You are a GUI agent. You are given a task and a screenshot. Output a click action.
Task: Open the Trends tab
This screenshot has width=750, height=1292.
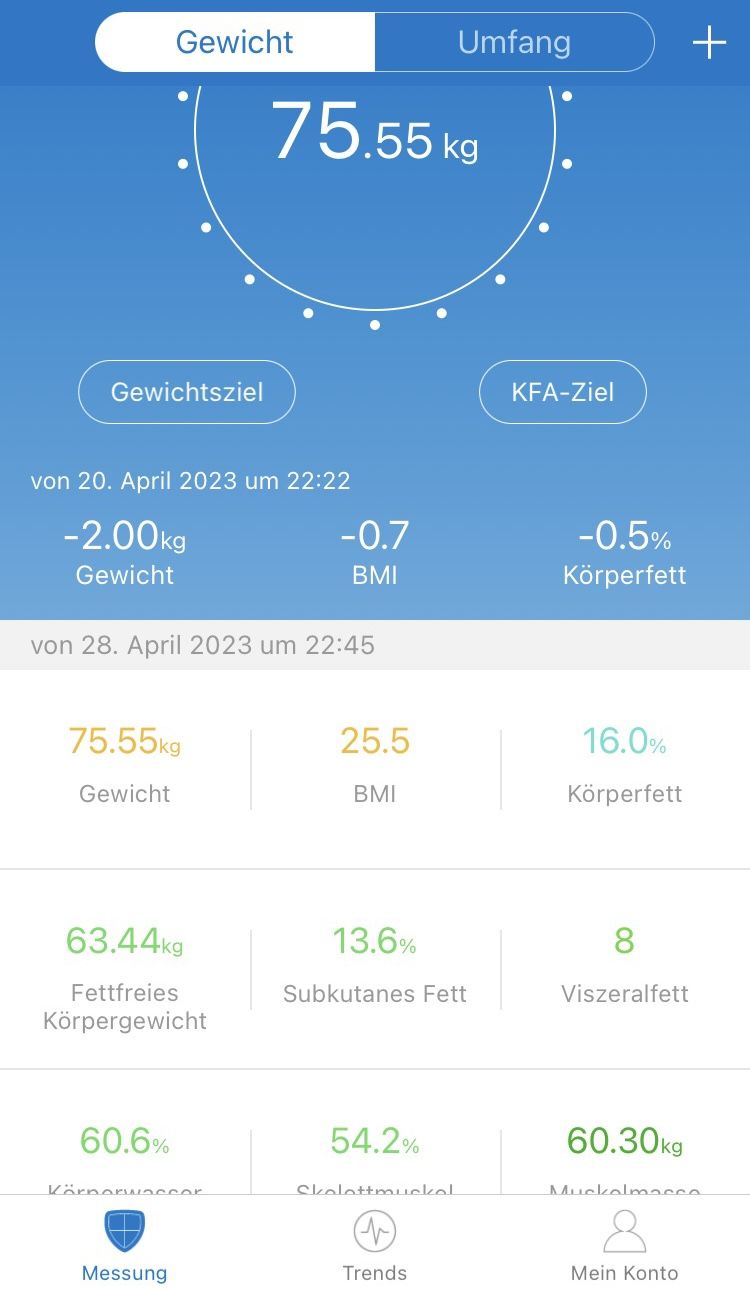pos(375,1245)
